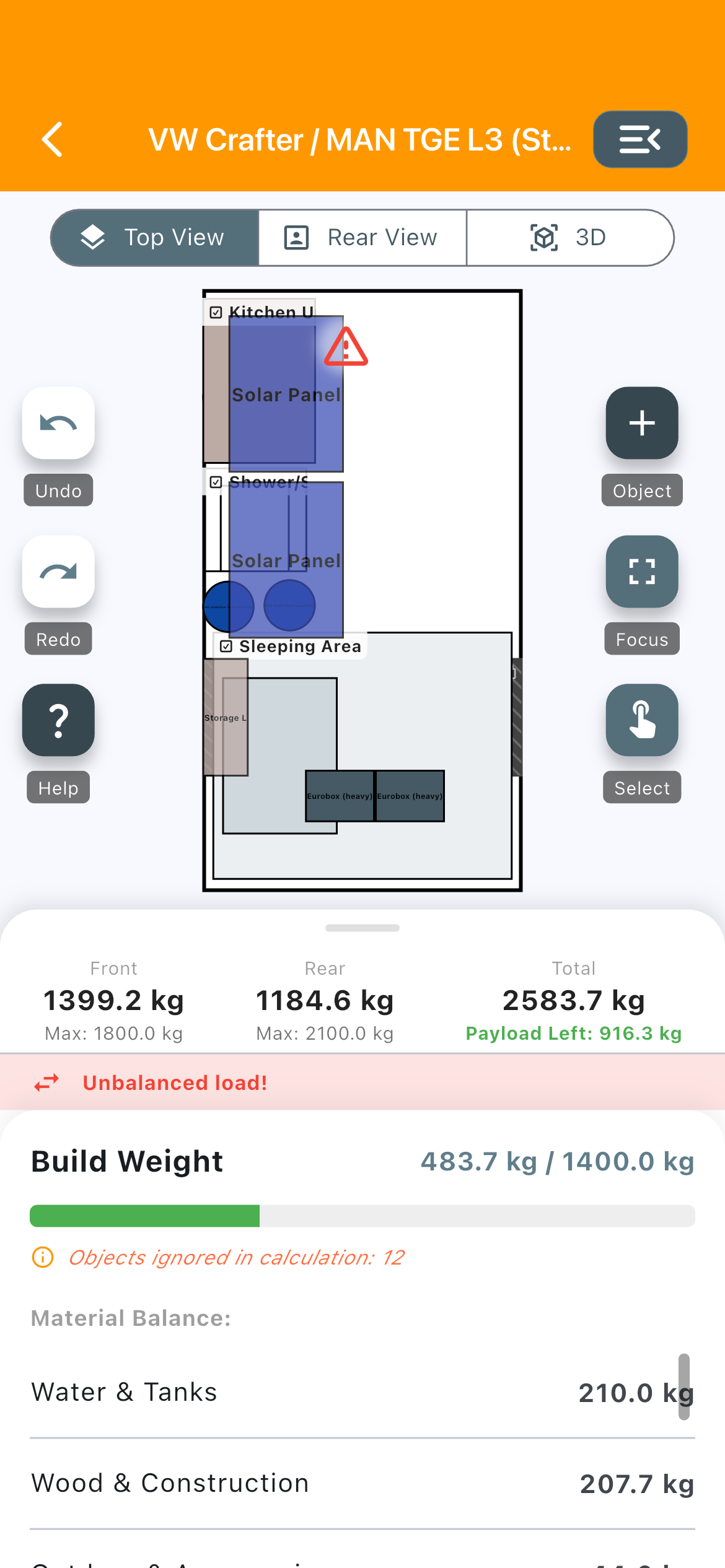Switch to the 3D view
Screen dimensions: 725x1568
click(570, 238)
